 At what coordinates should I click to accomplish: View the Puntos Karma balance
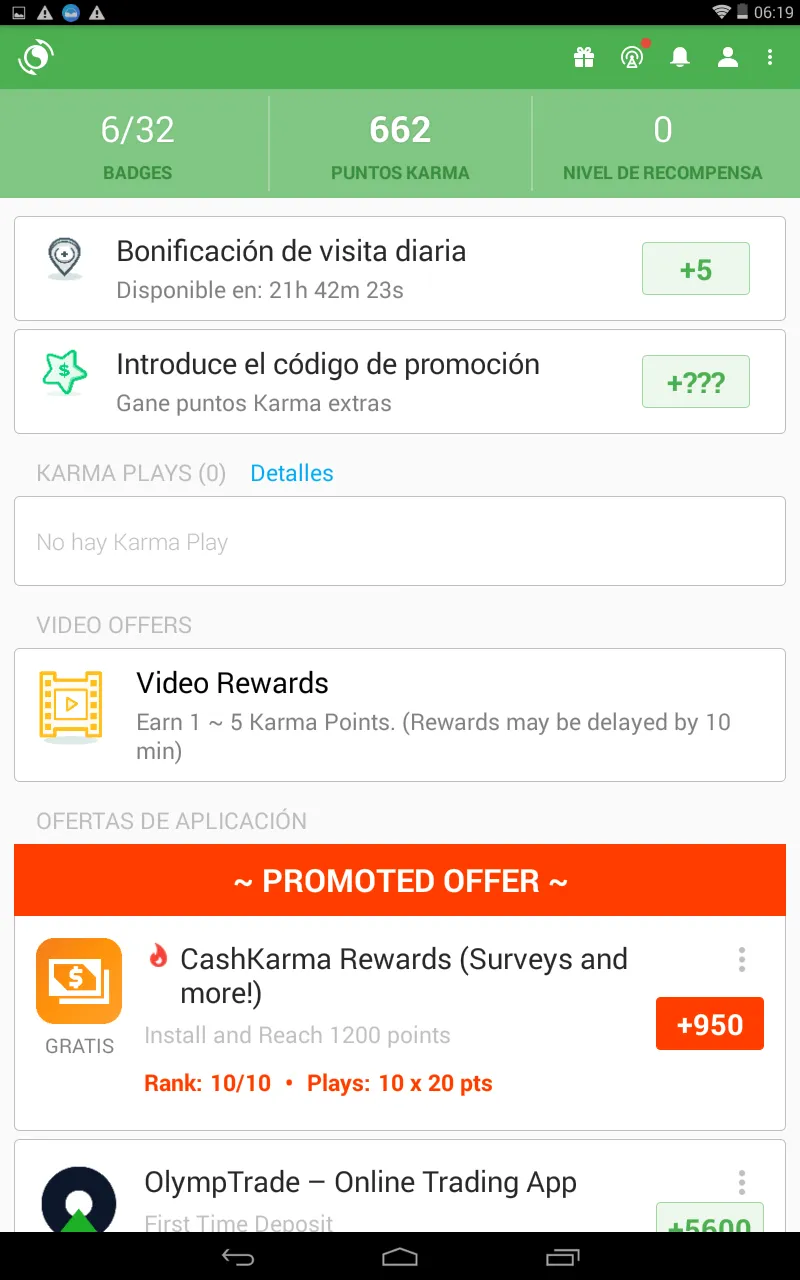coord(400,145)
